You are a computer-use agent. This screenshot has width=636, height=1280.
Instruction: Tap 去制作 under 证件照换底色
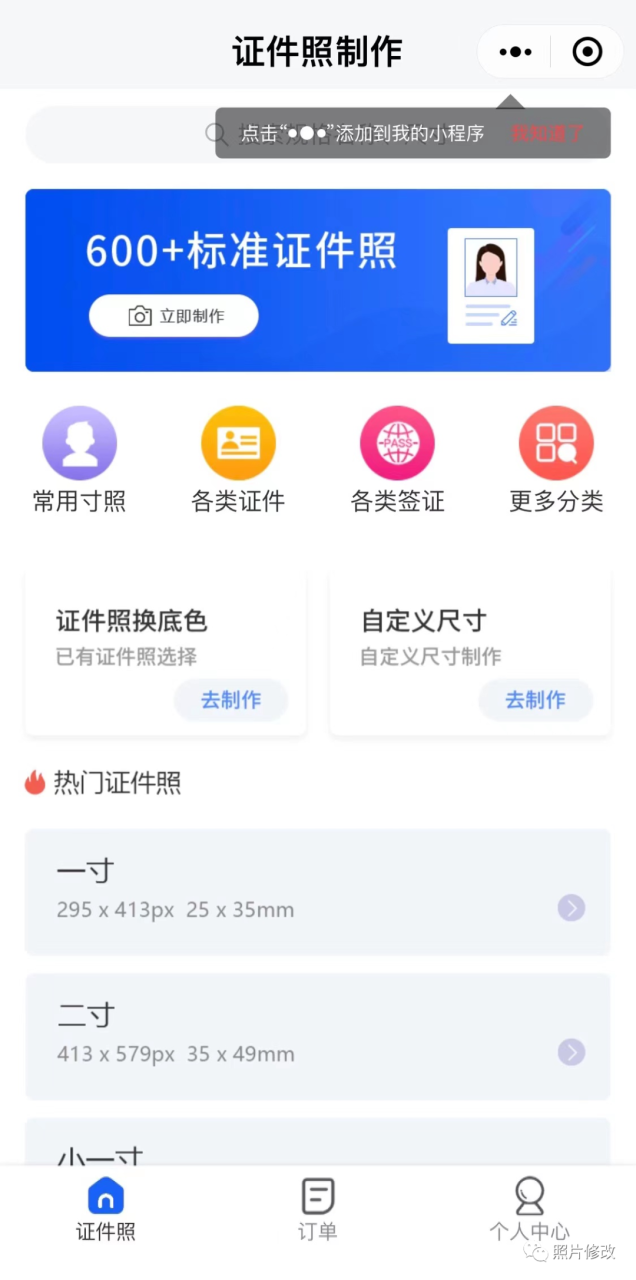click(x=231, y=700)
